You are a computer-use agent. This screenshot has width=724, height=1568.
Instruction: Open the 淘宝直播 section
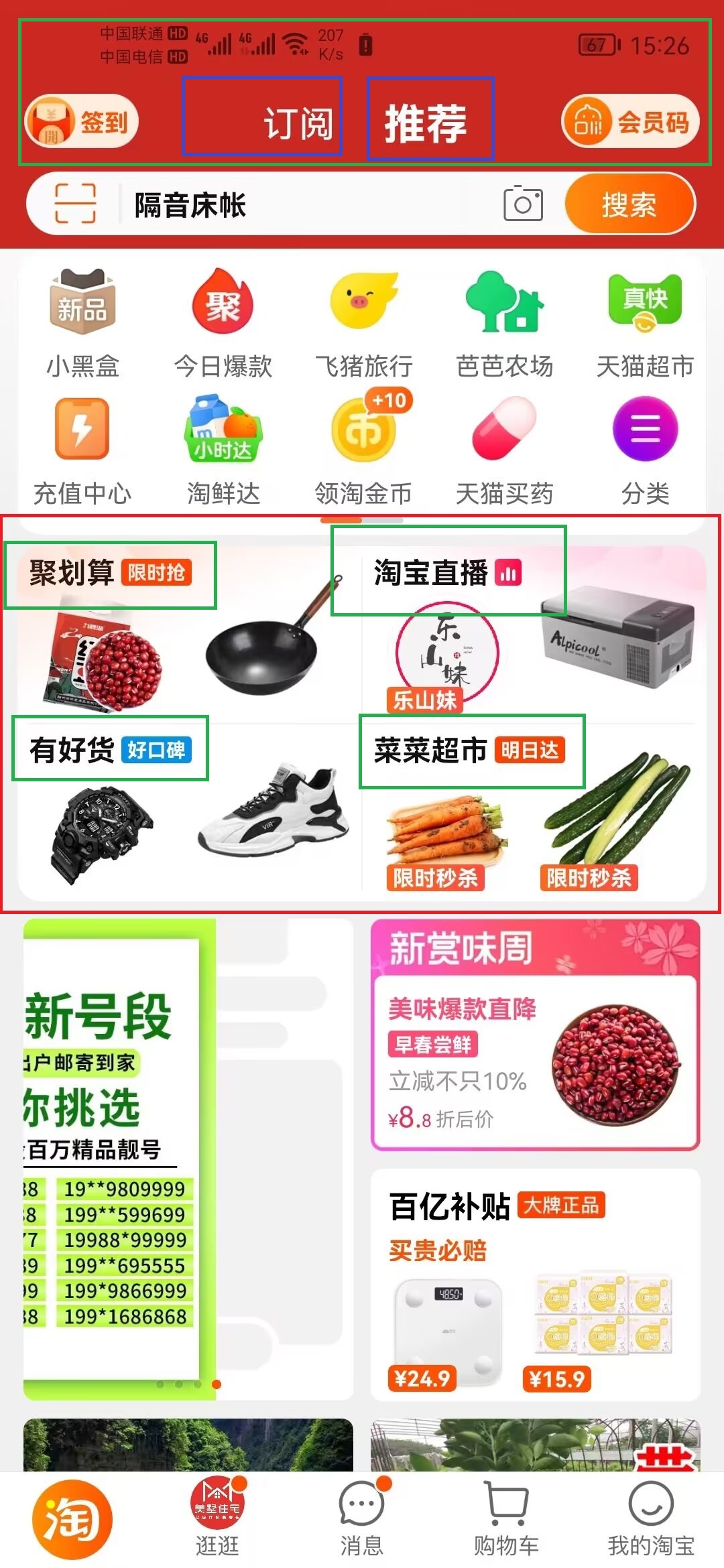[448, 574]
